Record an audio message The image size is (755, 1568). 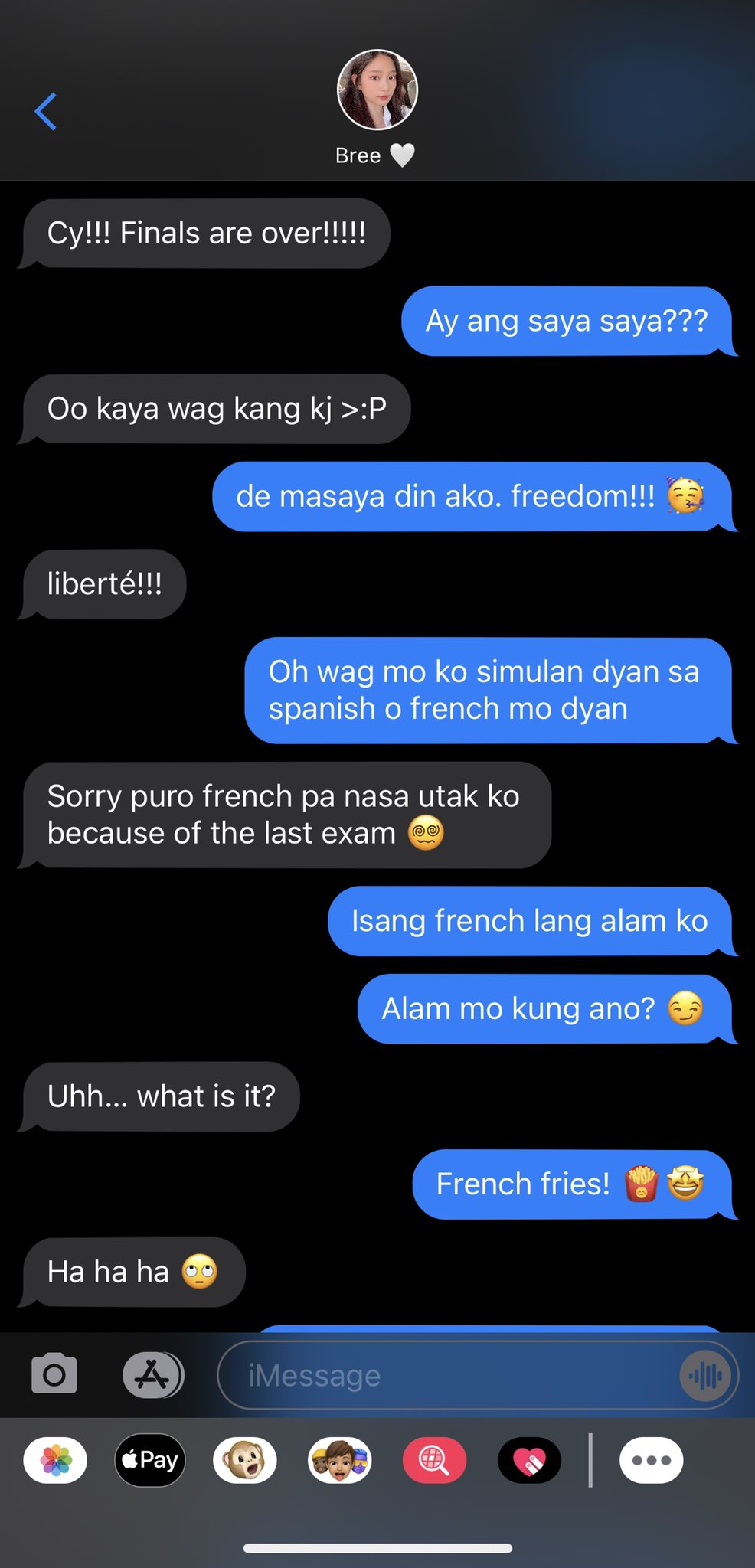(x=705, y=1376)
